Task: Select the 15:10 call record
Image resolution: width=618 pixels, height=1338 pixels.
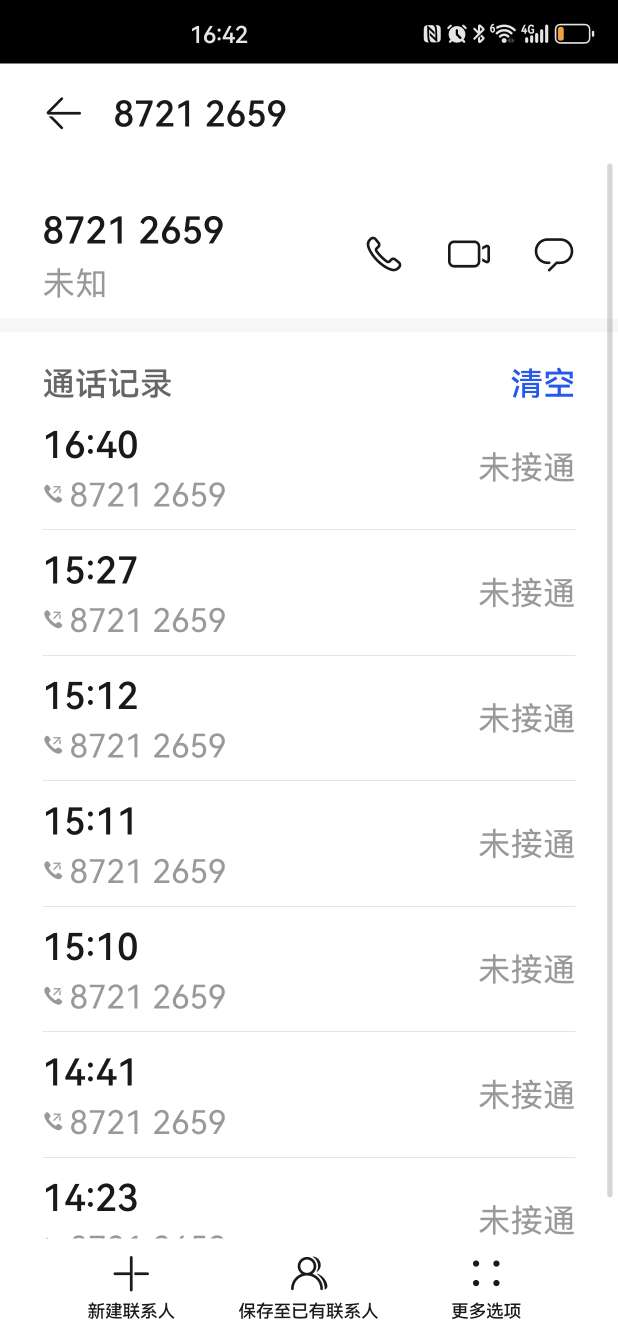Action: (x=309, y=969)
